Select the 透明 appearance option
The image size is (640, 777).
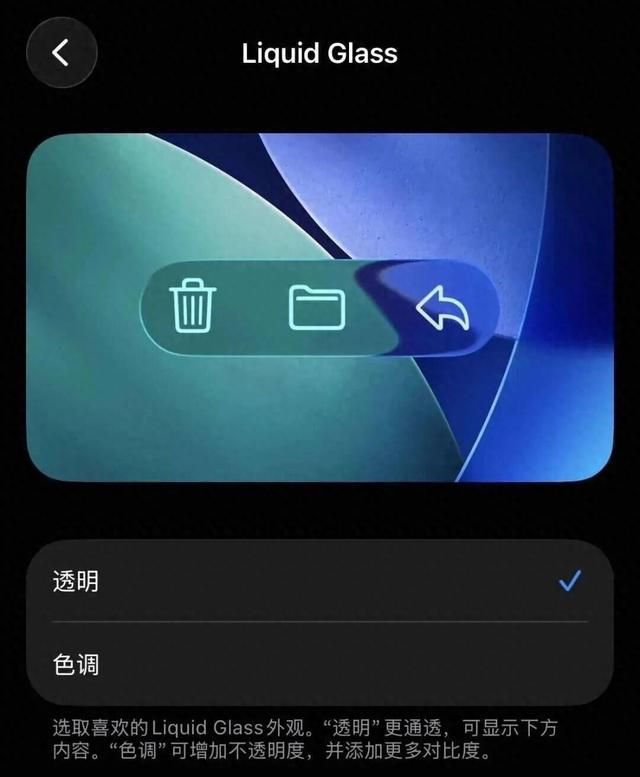click(318, 581)
